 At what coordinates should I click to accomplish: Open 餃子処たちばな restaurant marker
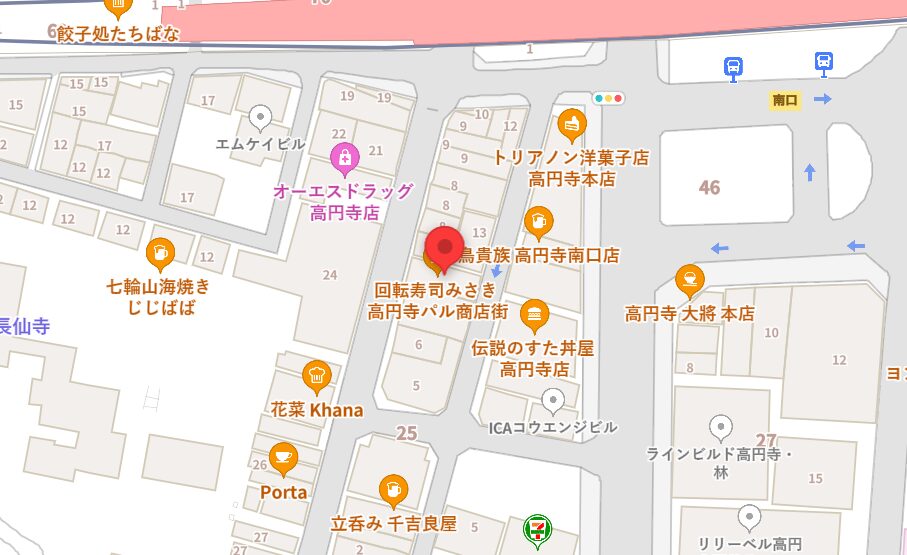point(119,9)
